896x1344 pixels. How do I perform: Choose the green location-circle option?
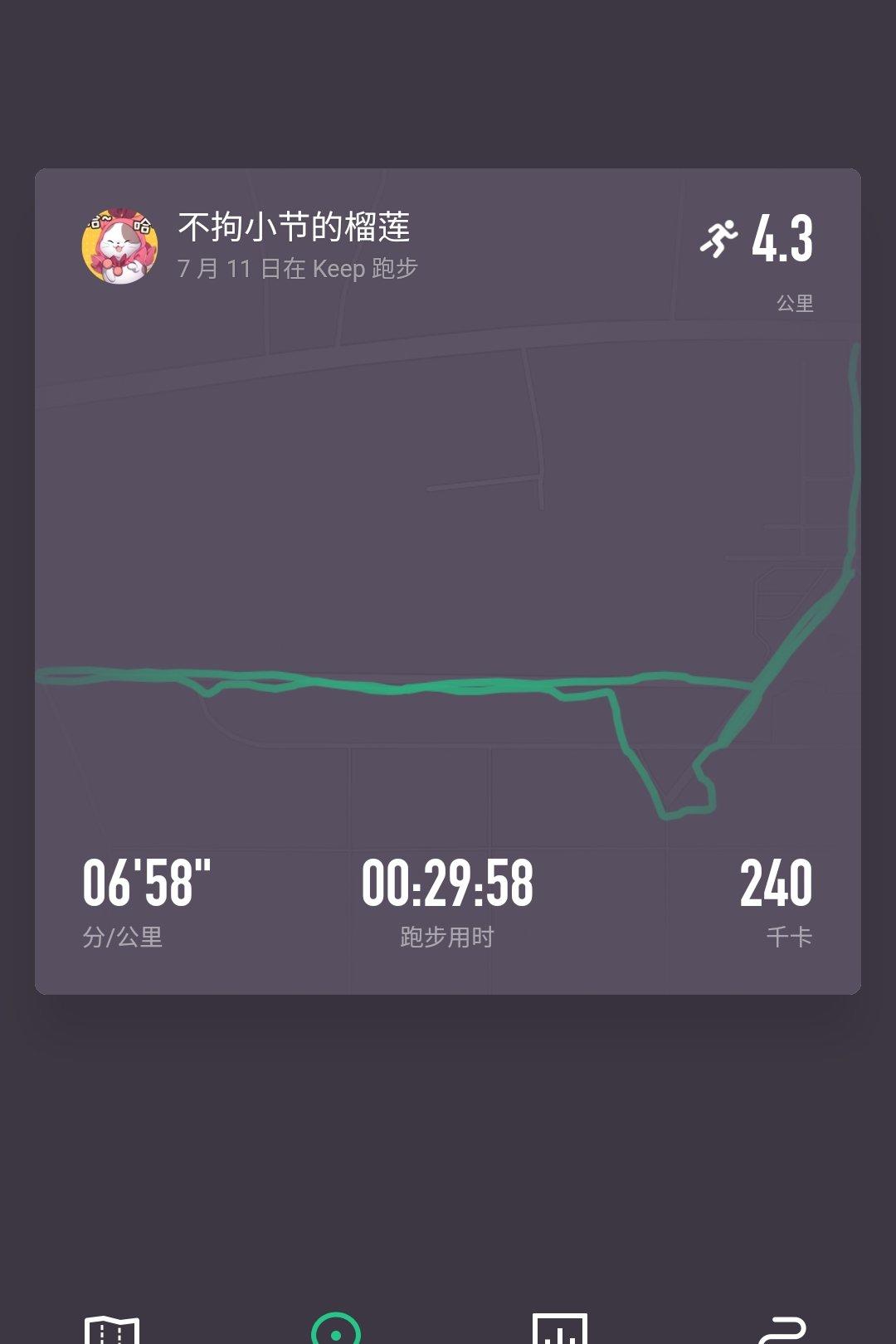tap(336, 1330)
